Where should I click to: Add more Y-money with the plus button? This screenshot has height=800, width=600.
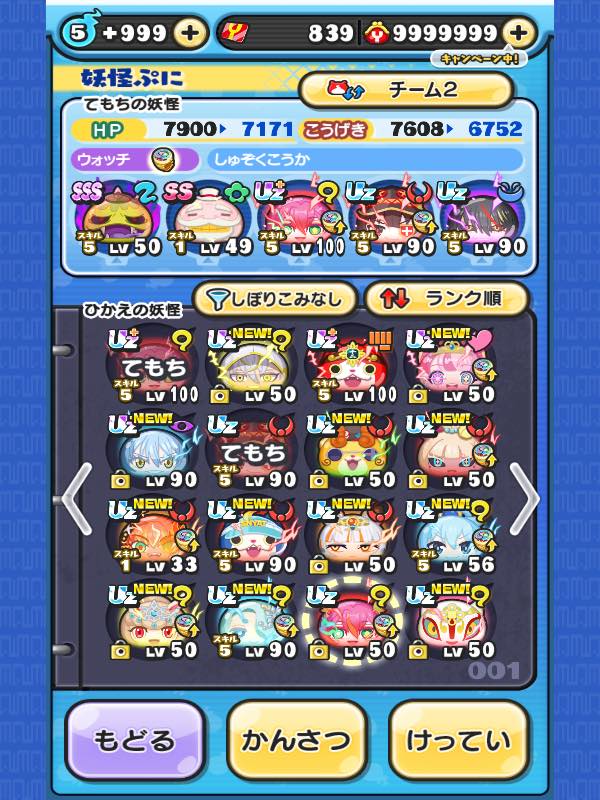517,33
